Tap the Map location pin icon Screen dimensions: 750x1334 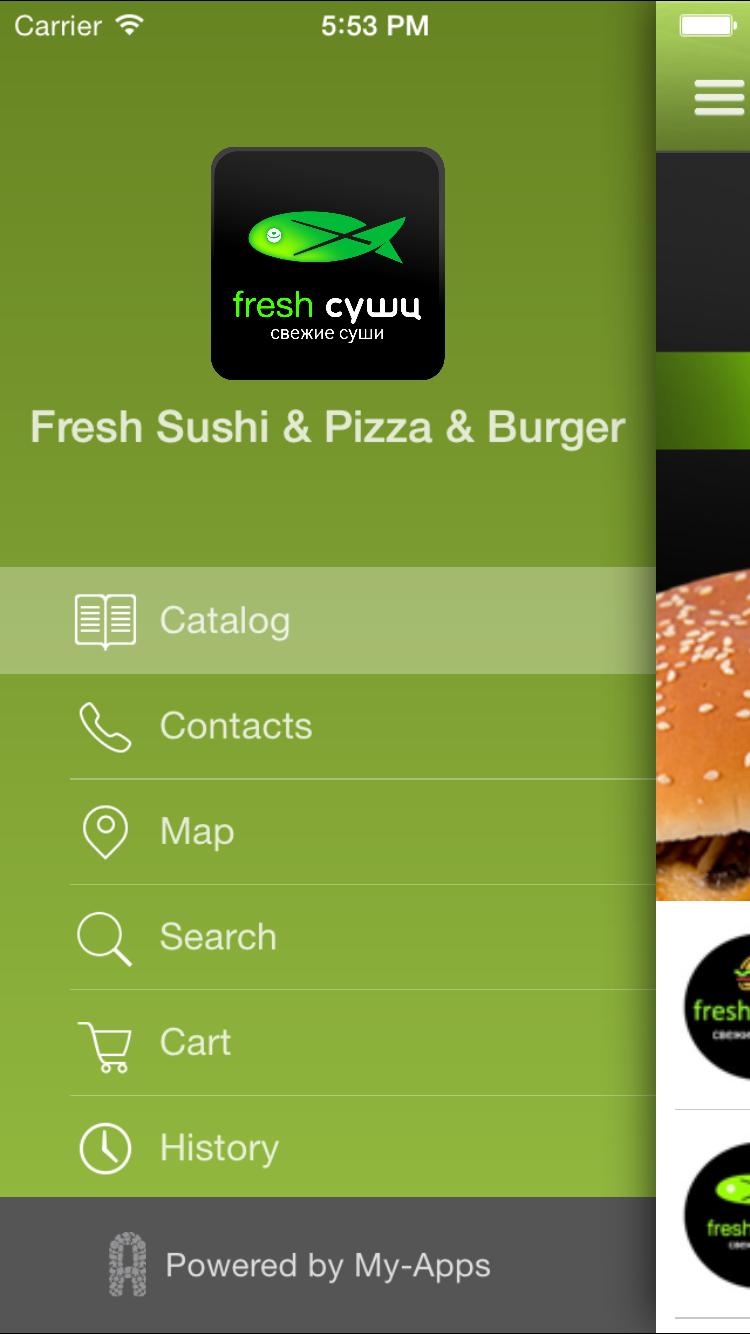[103, 831]
